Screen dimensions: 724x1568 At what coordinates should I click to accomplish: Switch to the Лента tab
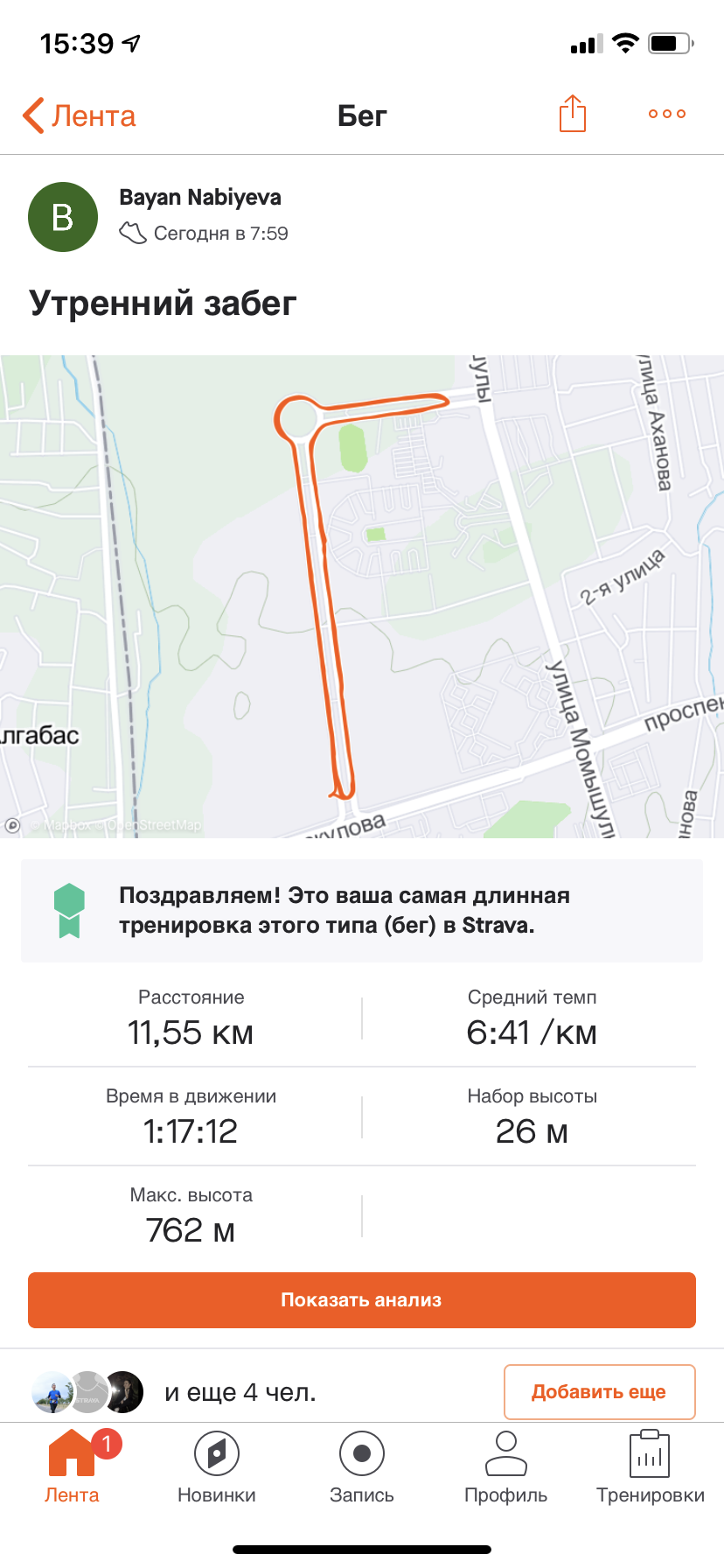(72, 1466)
